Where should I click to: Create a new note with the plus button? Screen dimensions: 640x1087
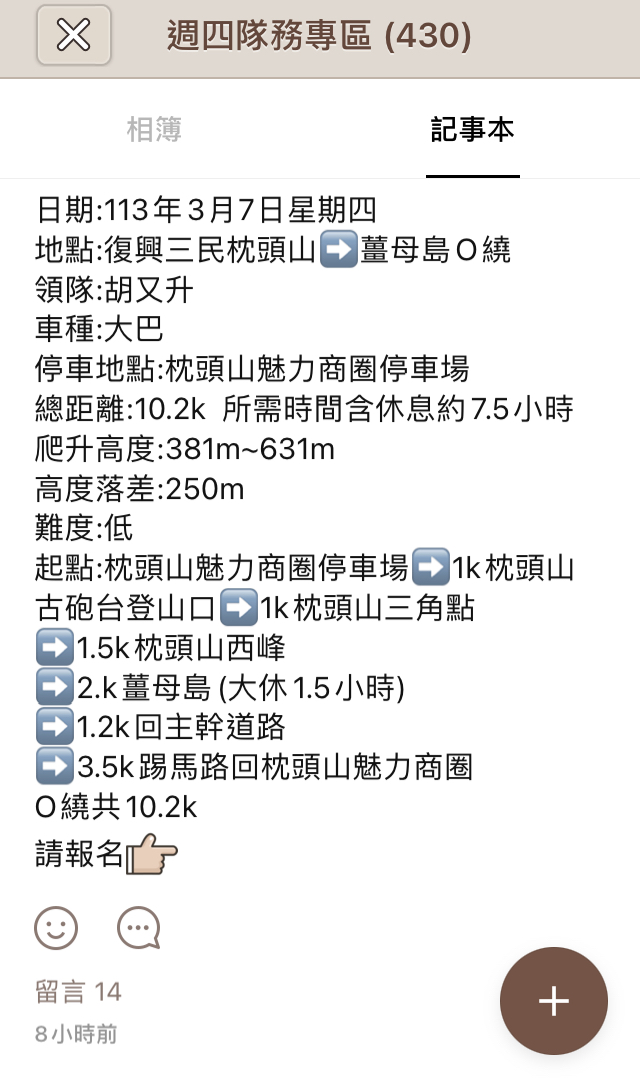tap(553, 1001)
